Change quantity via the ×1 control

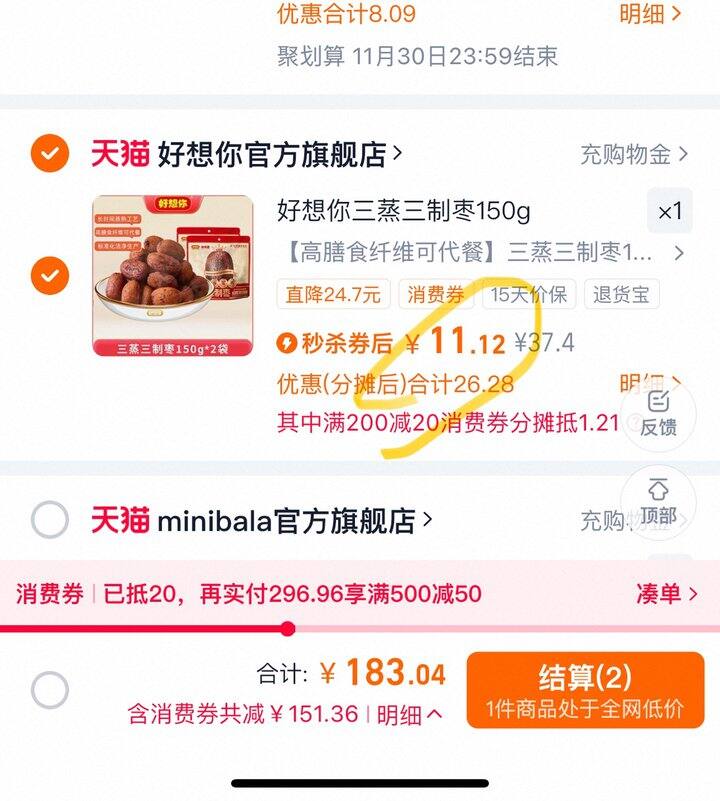coord(669,211)
